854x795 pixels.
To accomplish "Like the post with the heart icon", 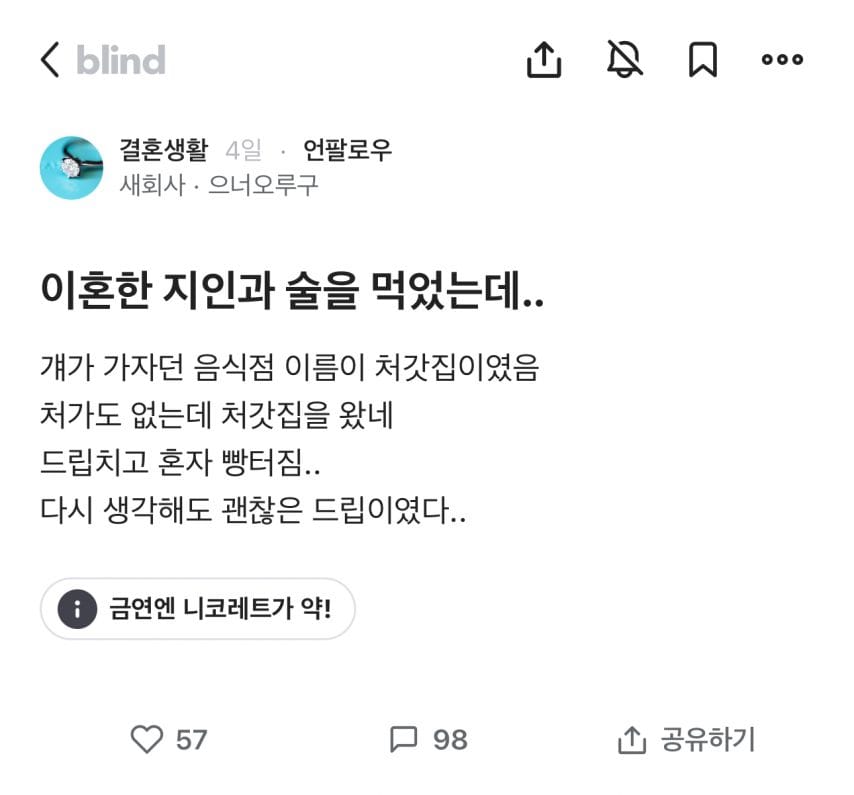I will pyautogui.click(x=147, y=740).
